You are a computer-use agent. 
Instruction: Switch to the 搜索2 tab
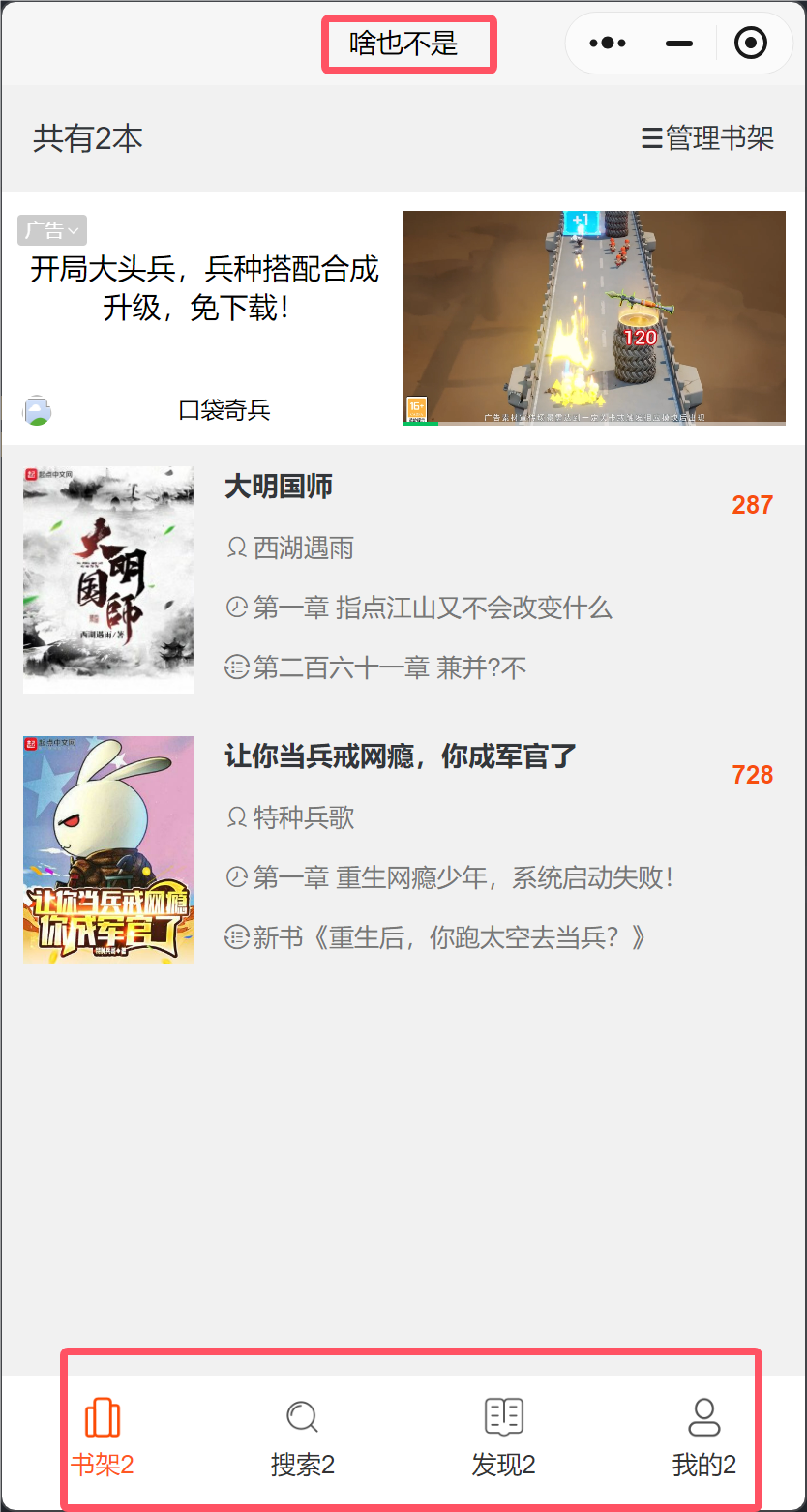tap(303, 1438)
